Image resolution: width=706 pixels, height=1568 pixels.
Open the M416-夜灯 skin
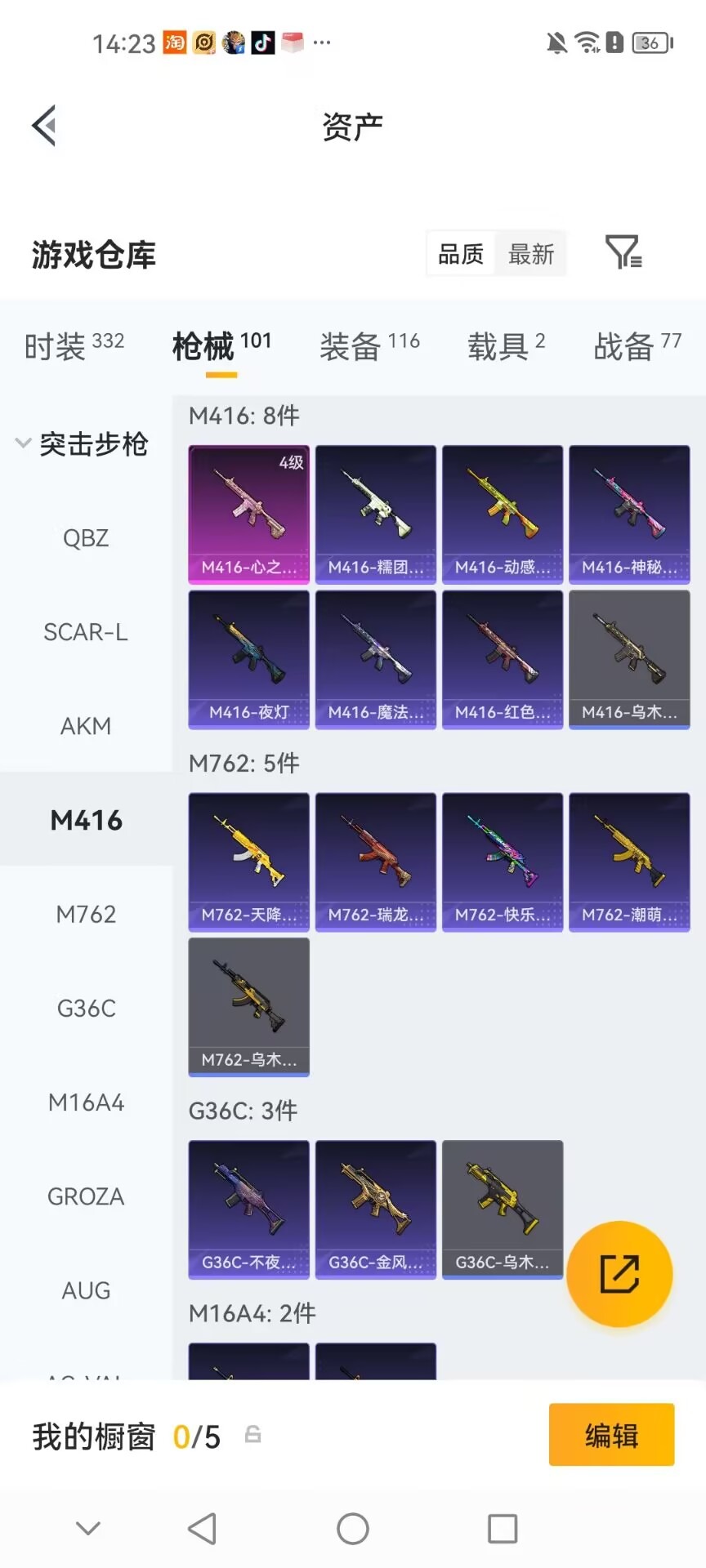pos(249,660)
